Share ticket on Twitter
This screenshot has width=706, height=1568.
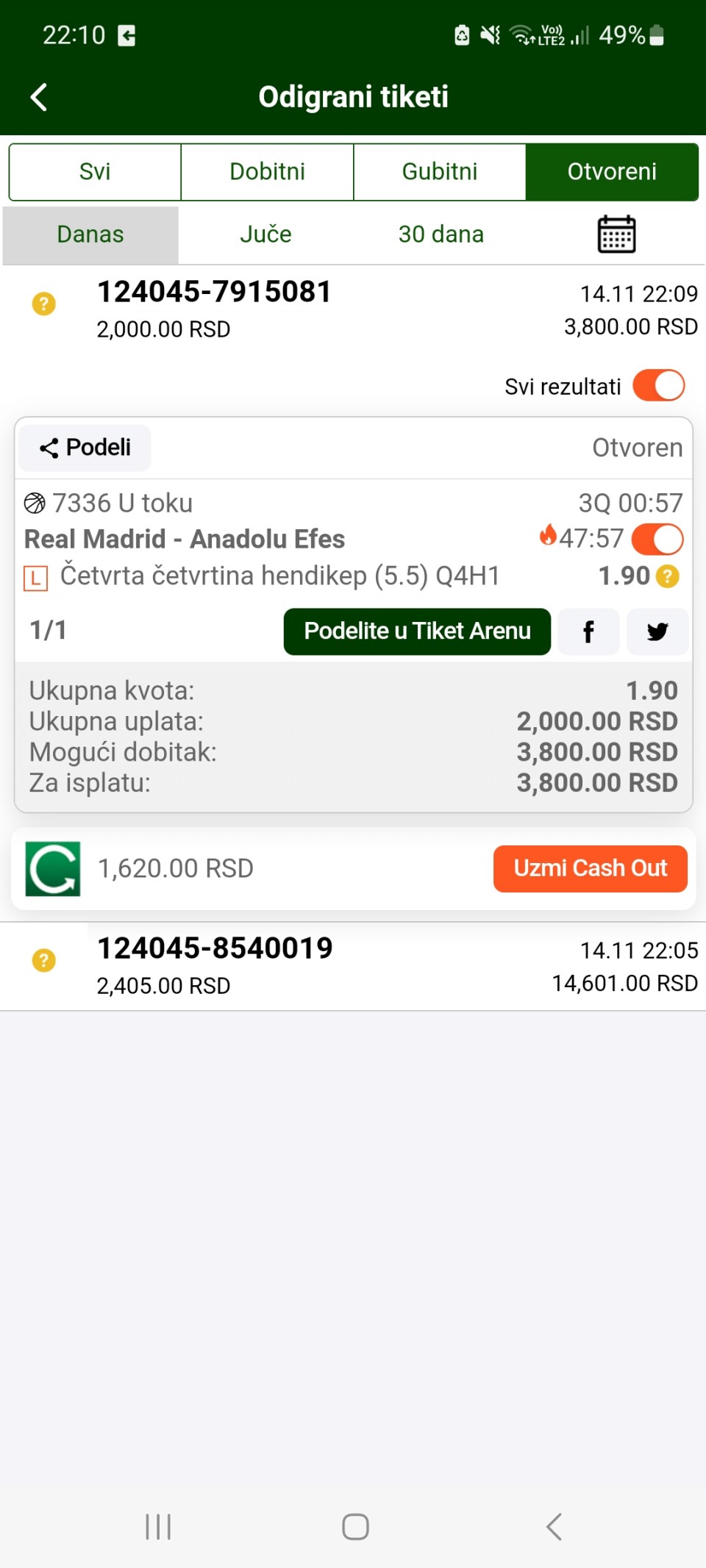(657, 631)
